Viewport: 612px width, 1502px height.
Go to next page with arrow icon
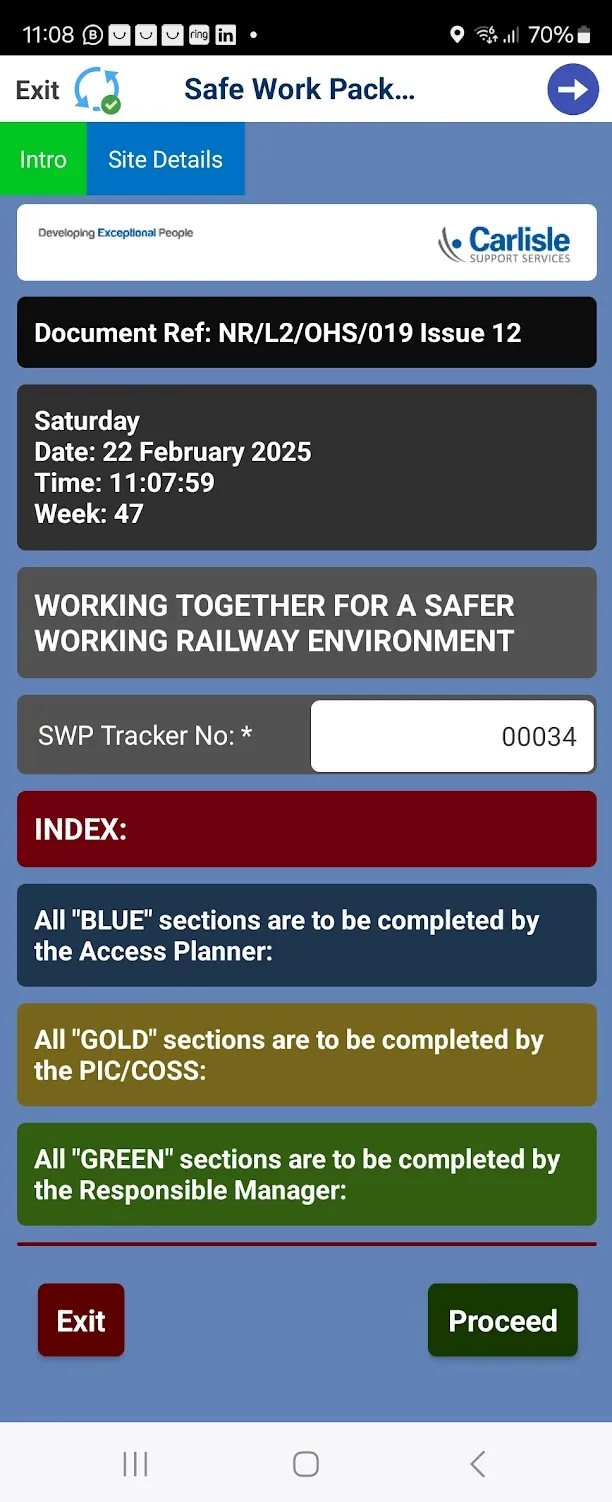(x=572, y=90)
